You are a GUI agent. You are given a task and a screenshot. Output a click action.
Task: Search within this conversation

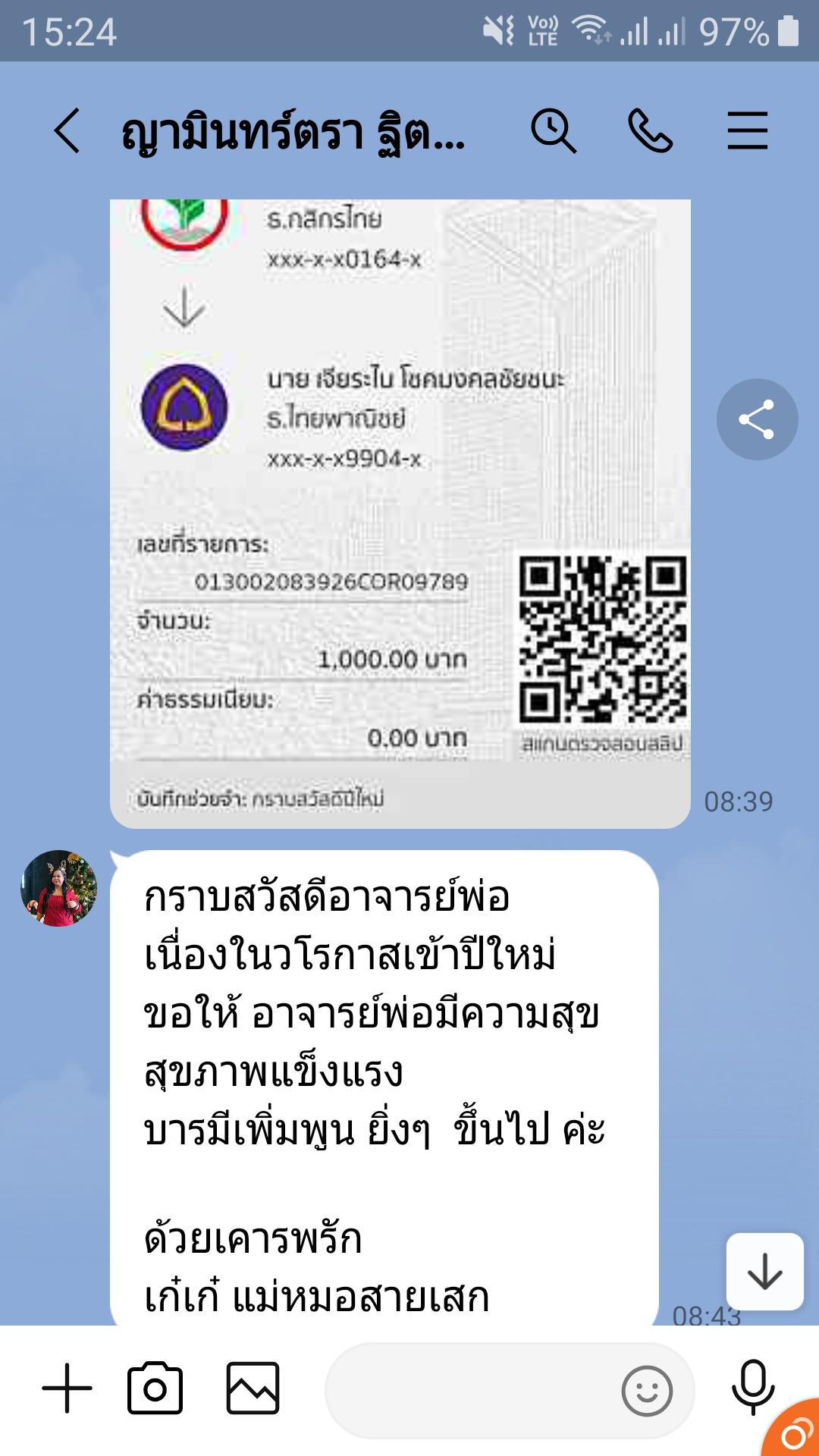[x=553, y=130]
